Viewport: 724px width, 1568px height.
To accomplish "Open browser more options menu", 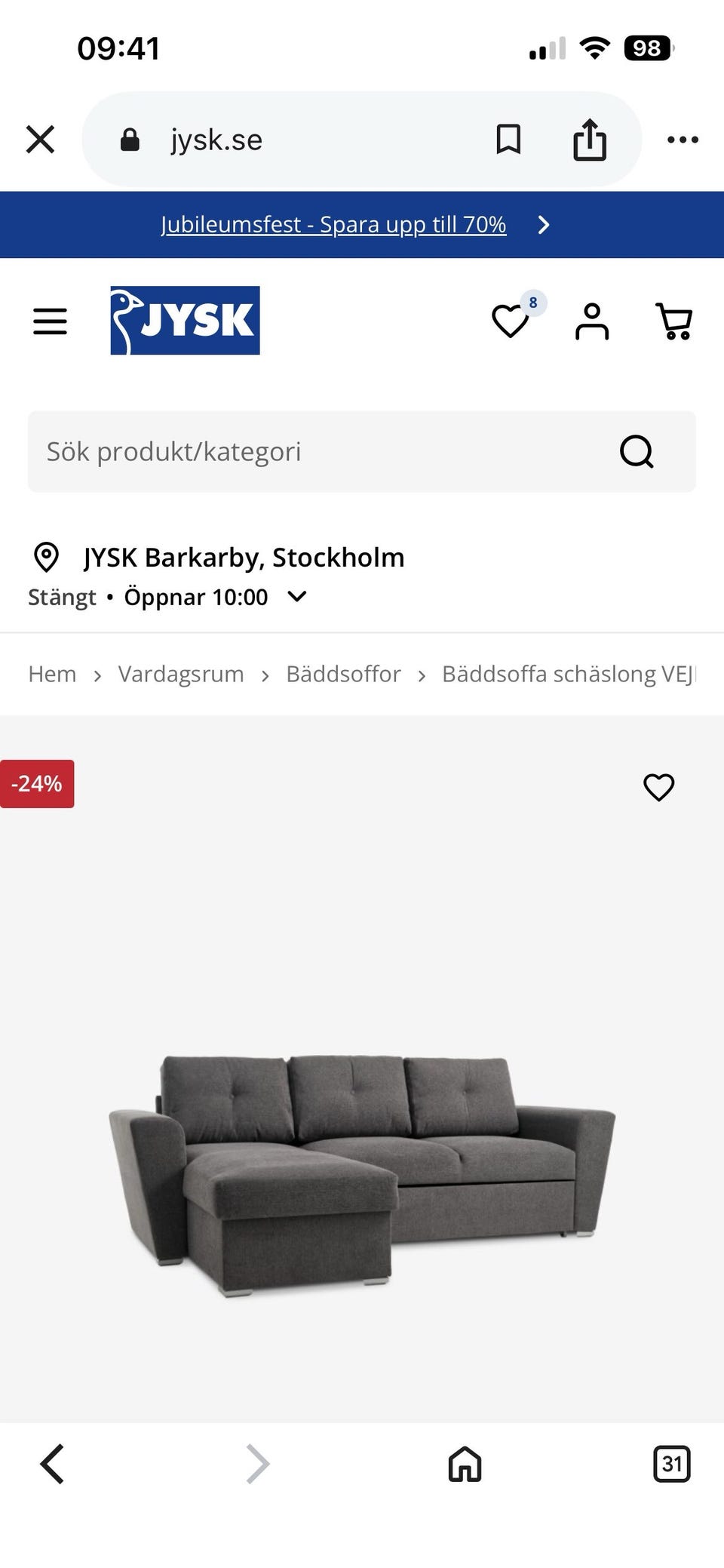I will tap(683, 140).
